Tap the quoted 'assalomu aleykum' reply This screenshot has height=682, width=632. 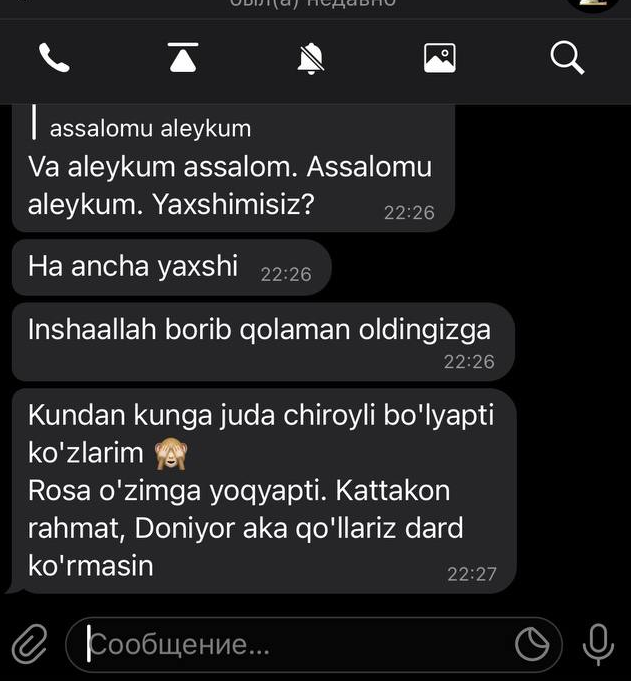pyautogui.click(x=150, y=129)
